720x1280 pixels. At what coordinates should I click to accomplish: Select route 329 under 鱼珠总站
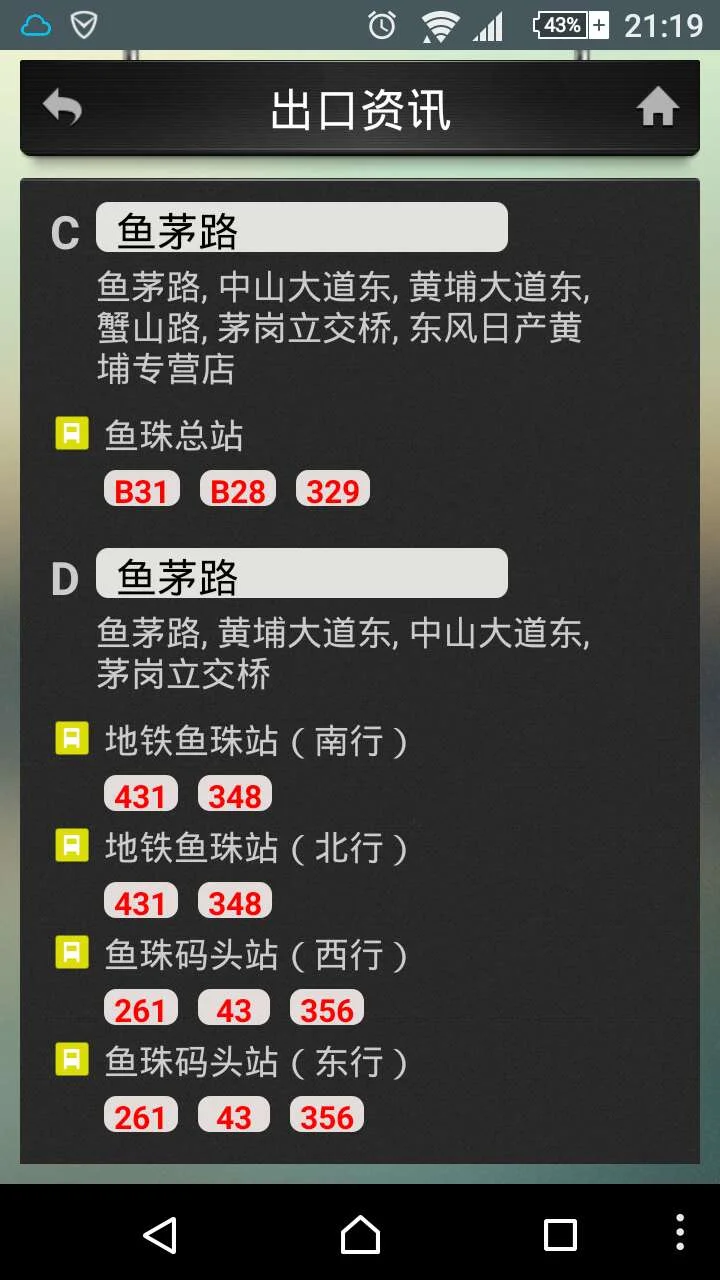333,488
